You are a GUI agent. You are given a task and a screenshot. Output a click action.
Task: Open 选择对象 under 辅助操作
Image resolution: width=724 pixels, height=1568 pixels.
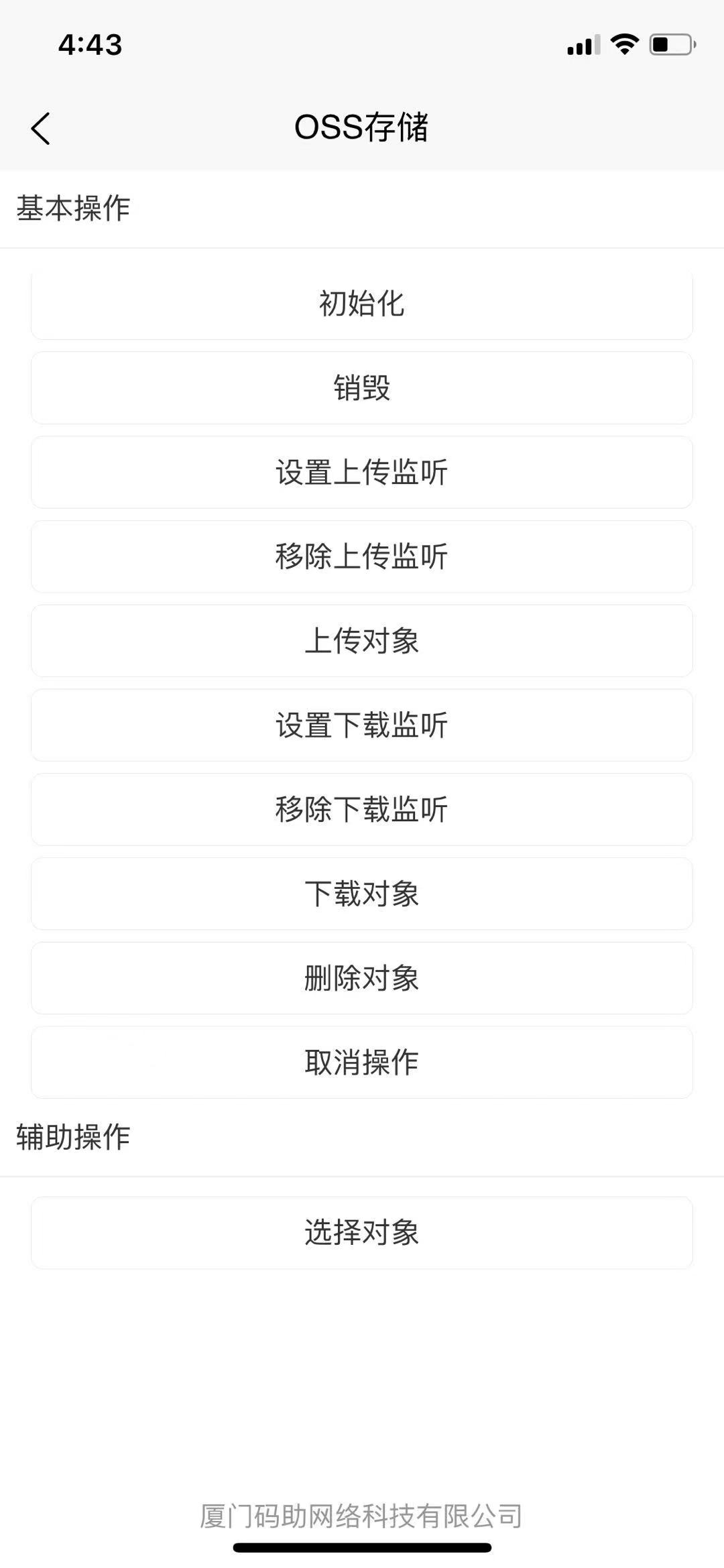pyautogui.click(x=361, y=1233)
